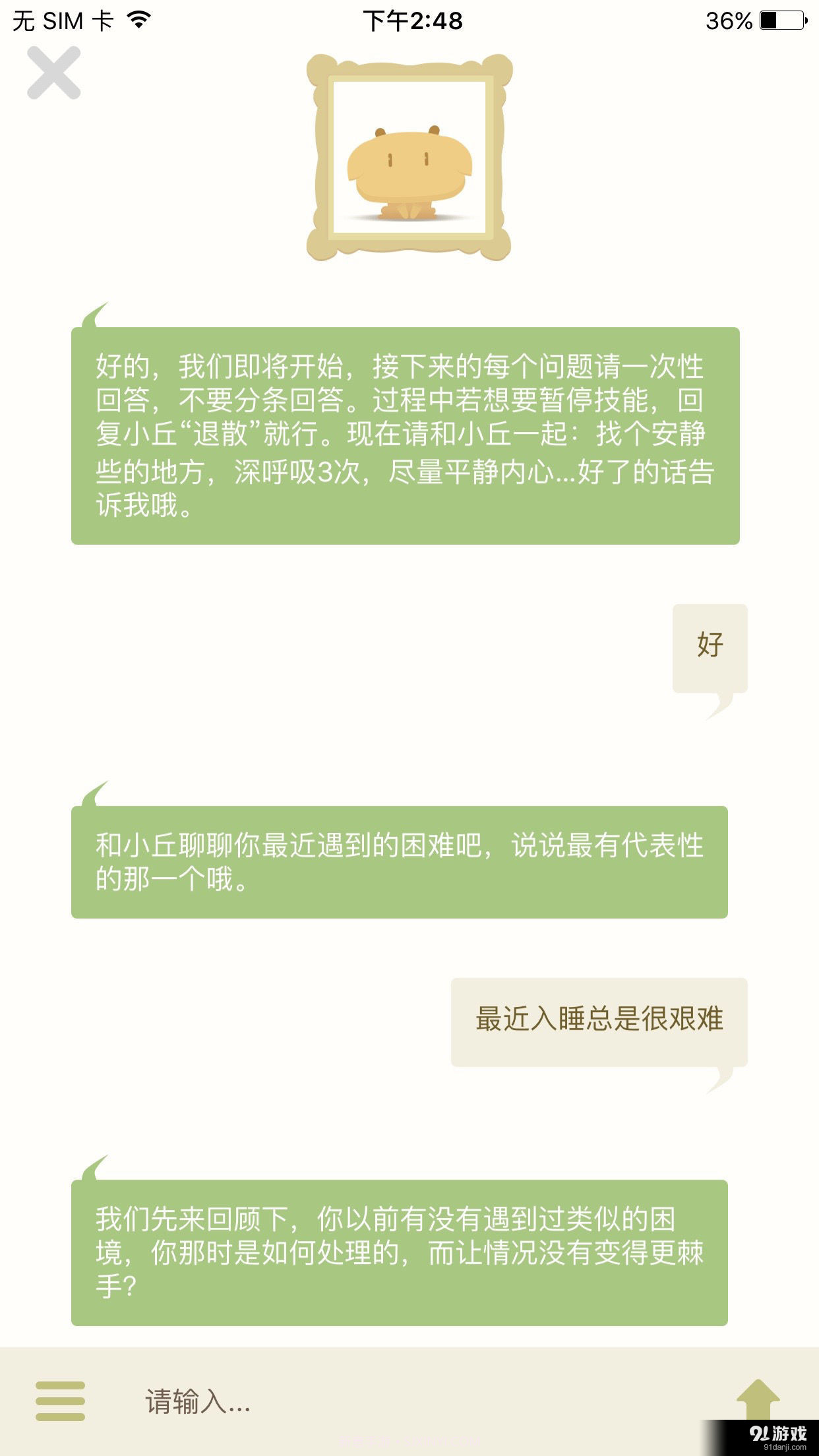Image resolution: width=819 pixels, height=1456 pixels.
Task: Tap the battery icon at top right
Action: (x=785, y=20)
